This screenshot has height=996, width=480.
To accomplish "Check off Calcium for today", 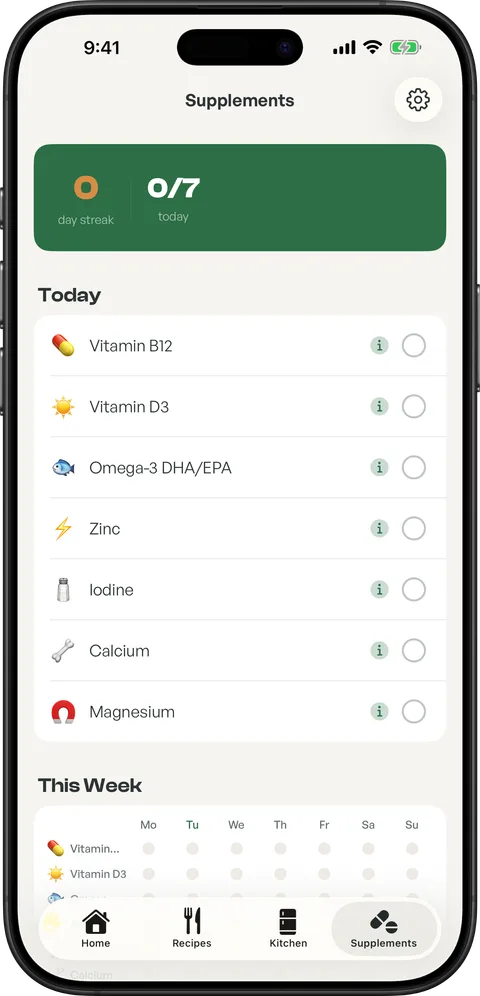I will click(414, 650).
